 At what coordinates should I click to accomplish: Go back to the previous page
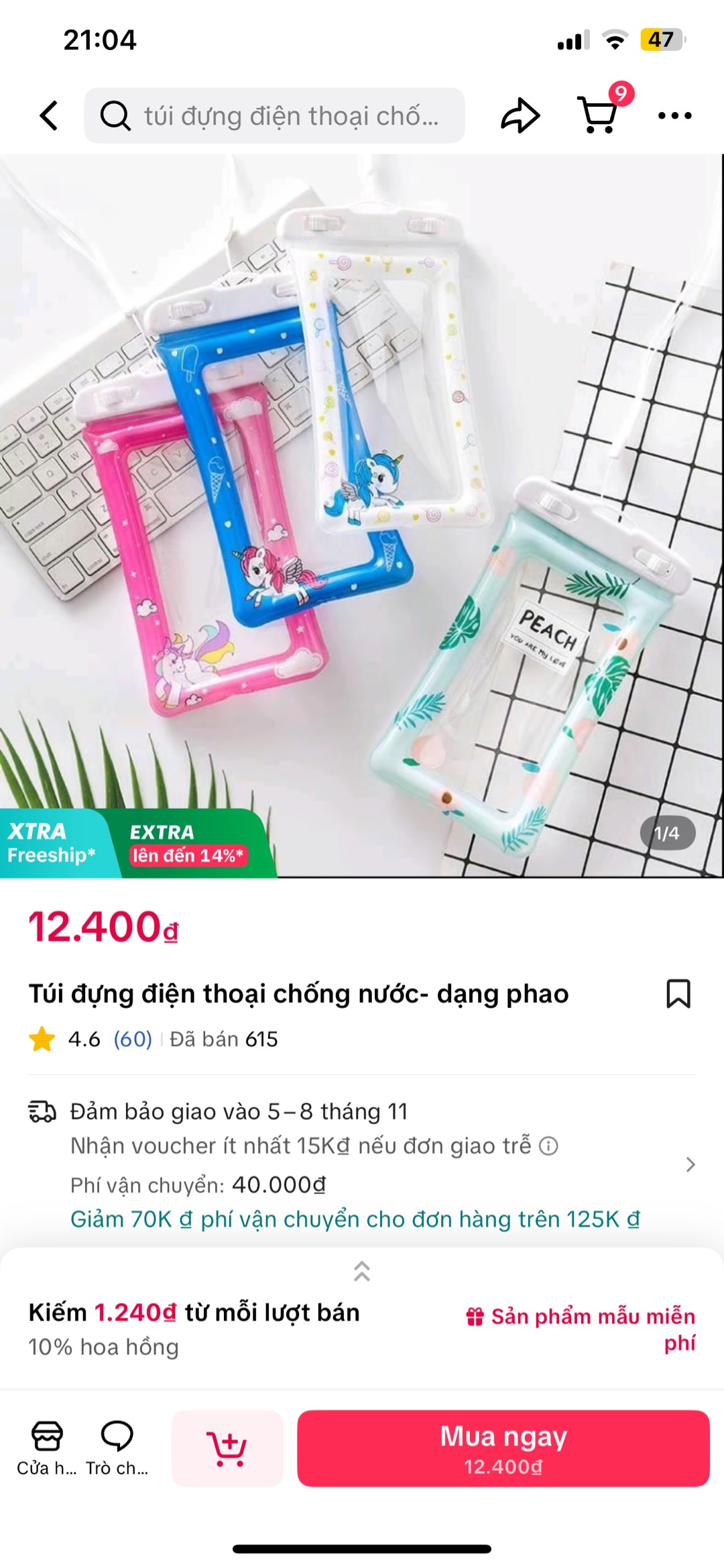click(49, 115)
